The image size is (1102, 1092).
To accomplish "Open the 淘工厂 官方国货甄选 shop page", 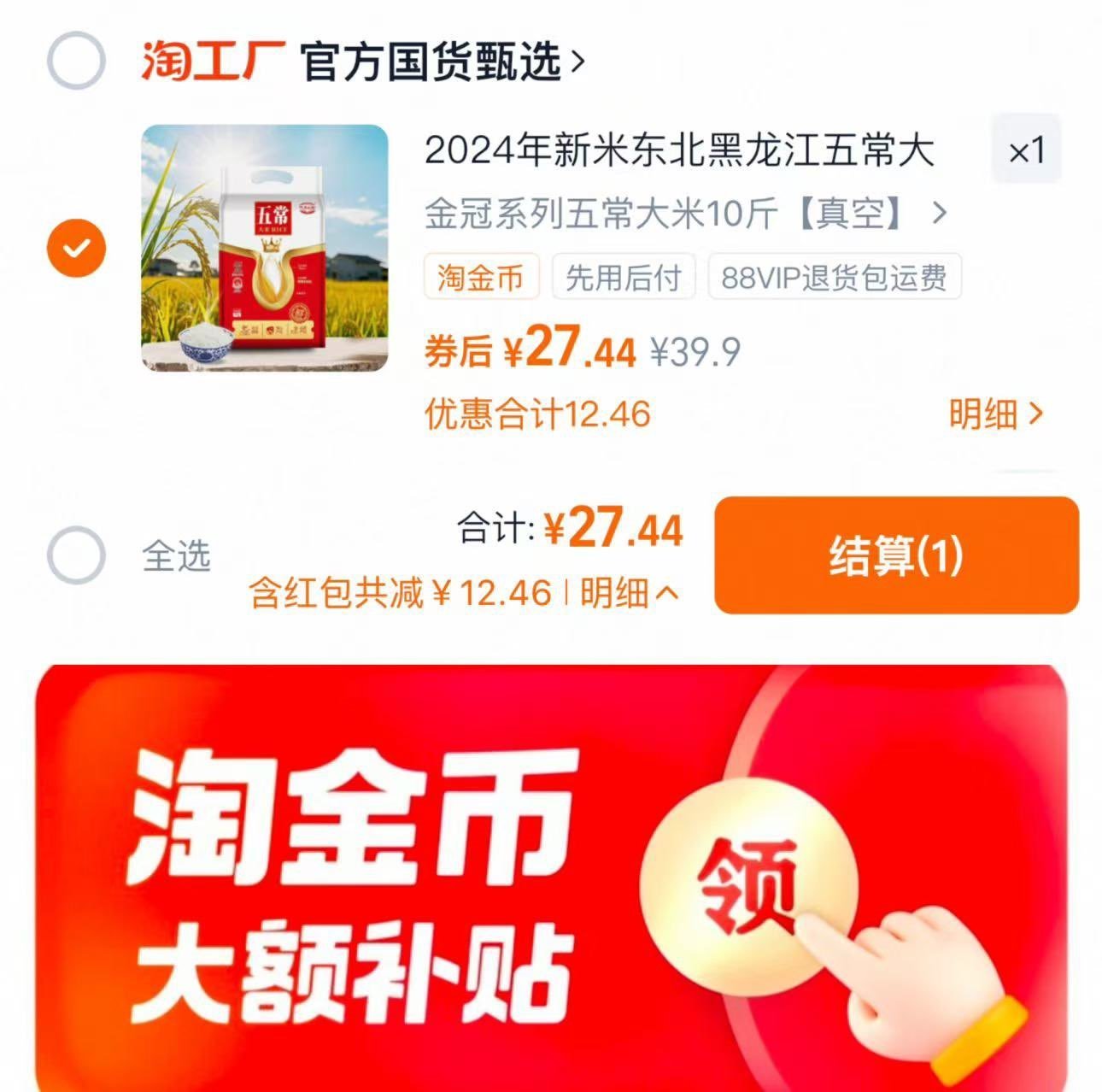I will 363,62.
